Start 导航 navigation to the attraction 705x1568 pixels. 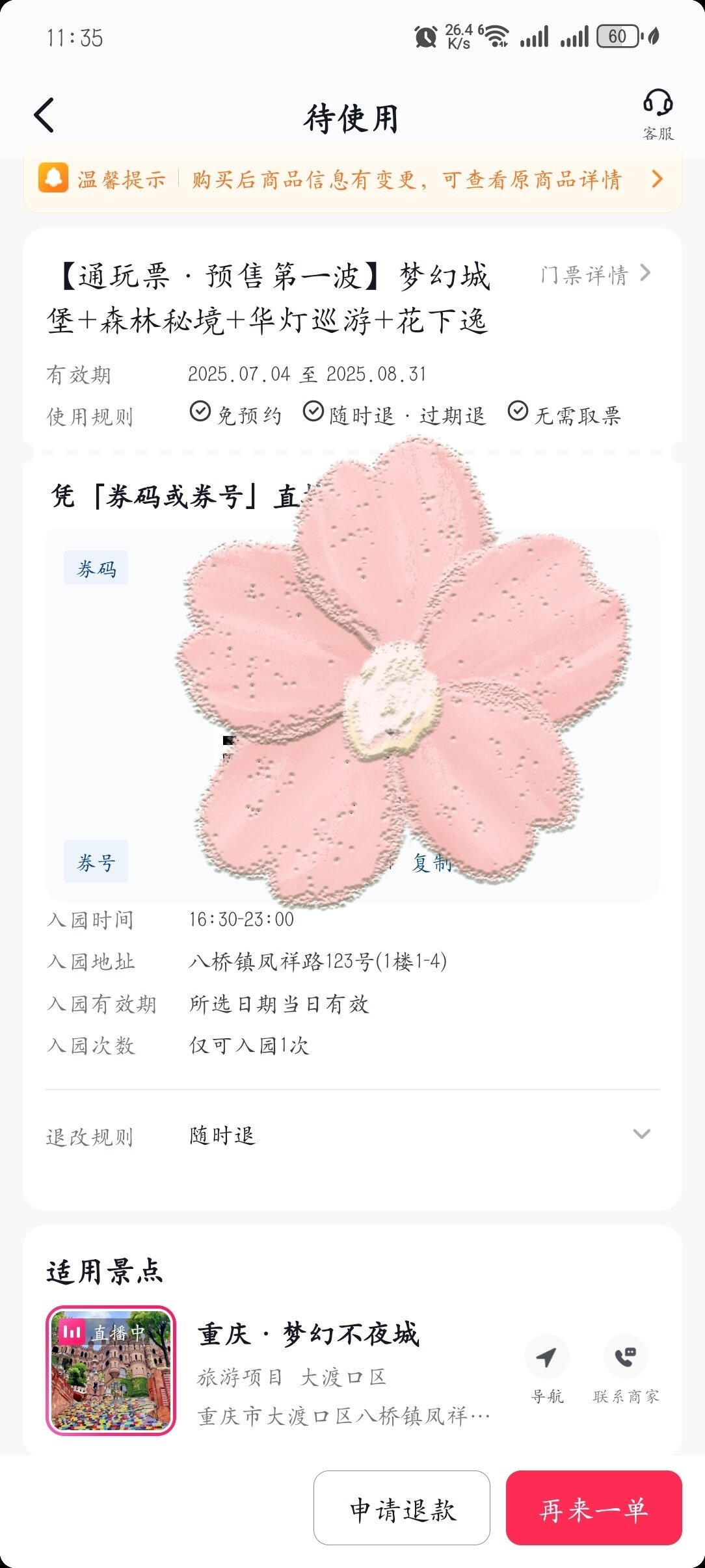click(546, 1366)
